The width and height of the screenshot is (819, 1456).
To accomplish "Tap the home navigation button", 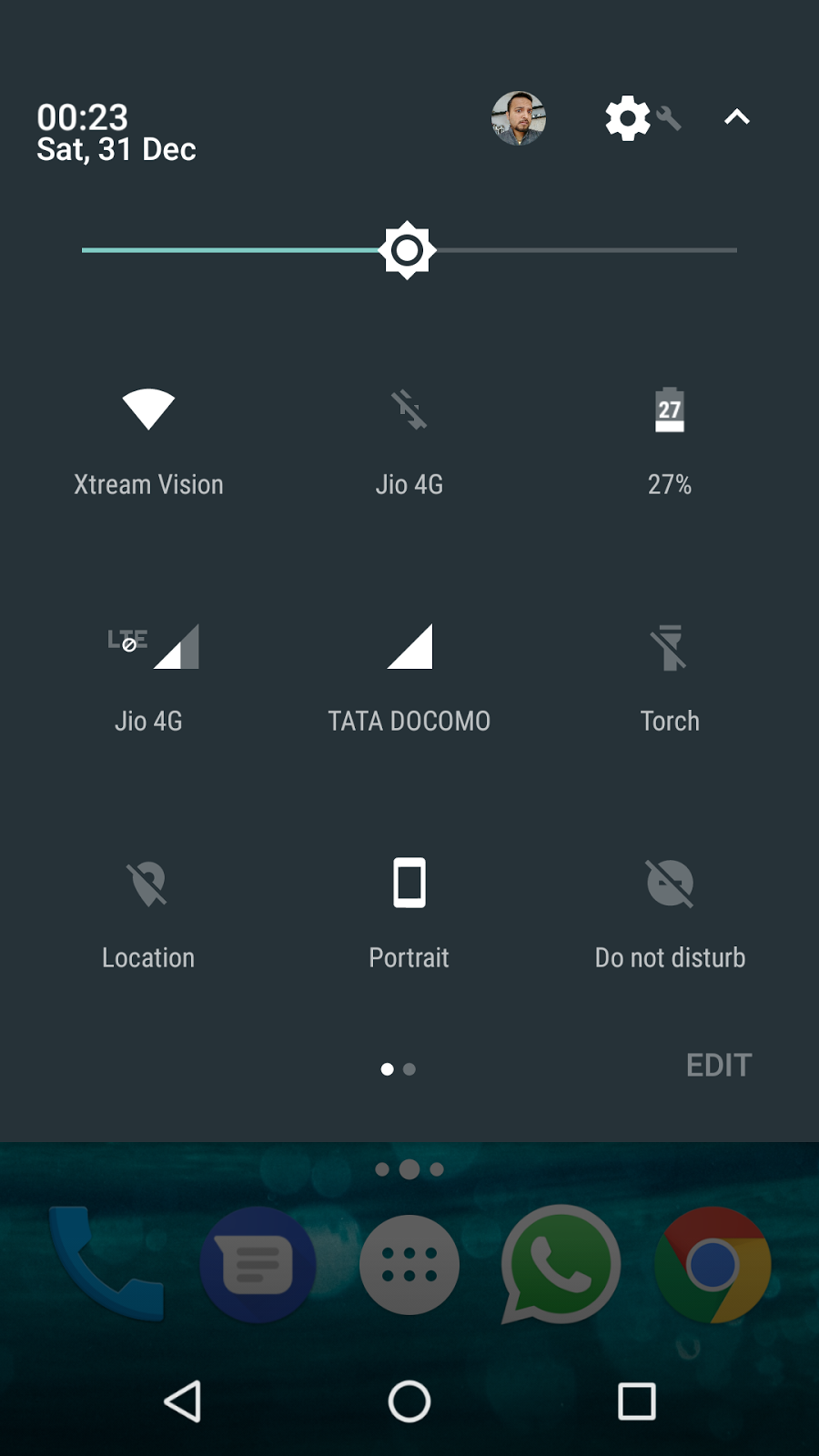I will coord(409,1401).
